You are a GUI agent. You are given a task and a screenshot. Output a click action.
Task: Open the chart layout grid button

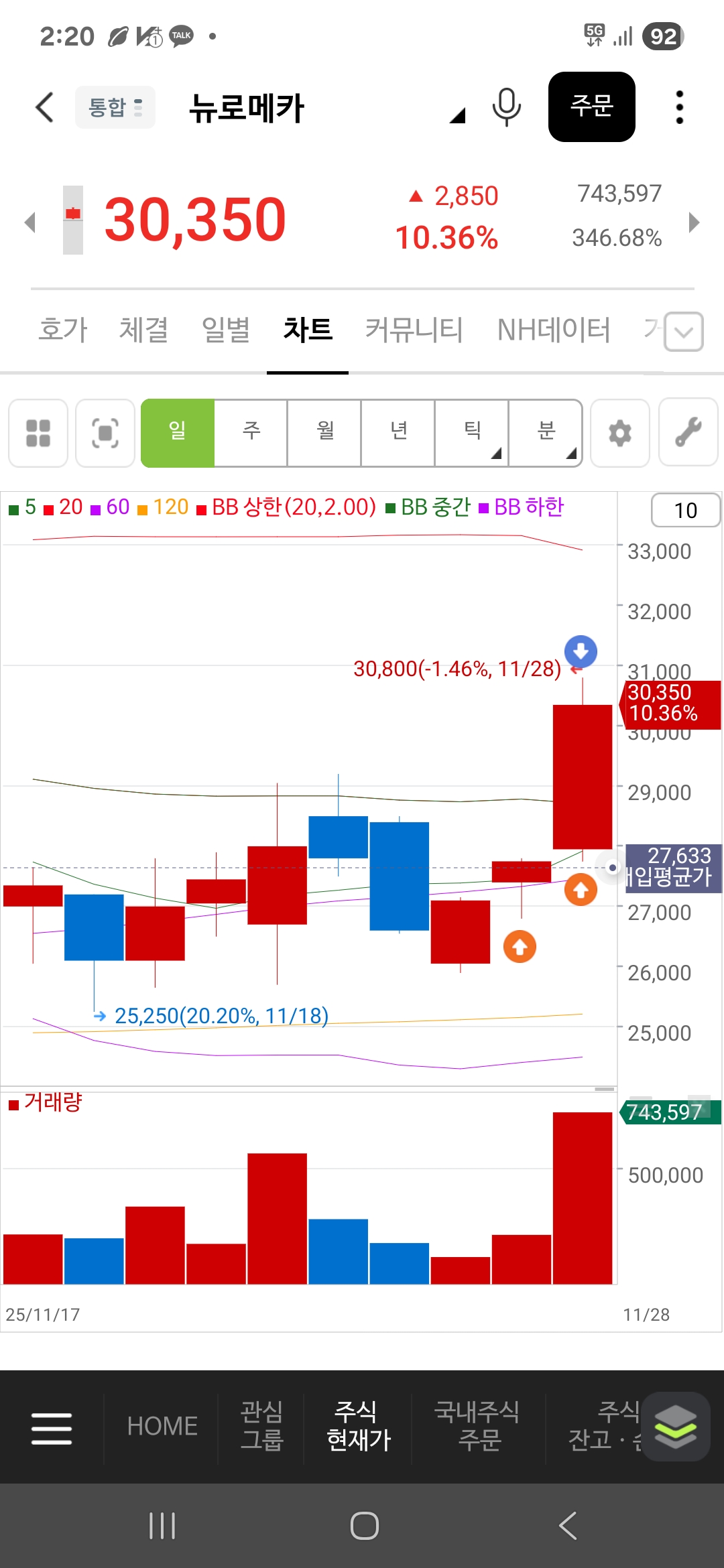click(38, 433)
